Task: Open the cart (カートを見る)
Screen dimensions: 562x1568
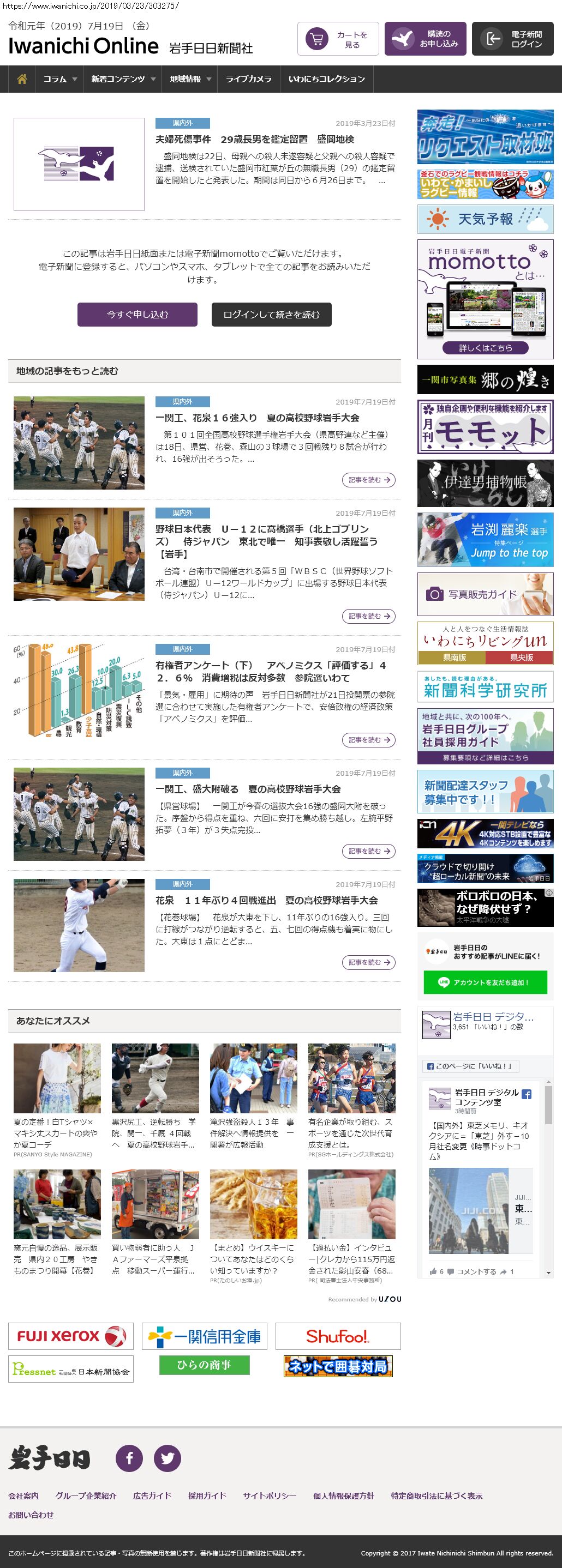Action: pyautogui.click(x=338, y=39)
